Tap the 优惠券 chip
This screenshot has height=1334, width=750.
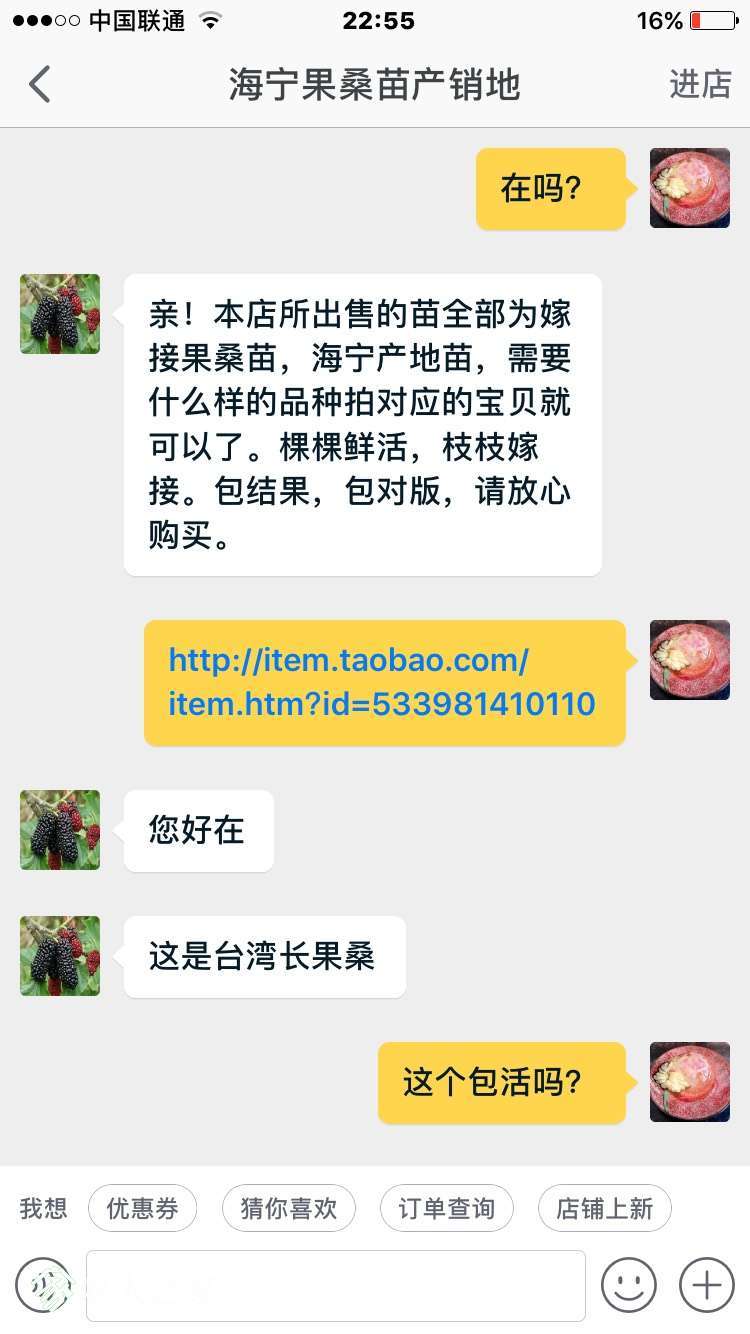142,1209
